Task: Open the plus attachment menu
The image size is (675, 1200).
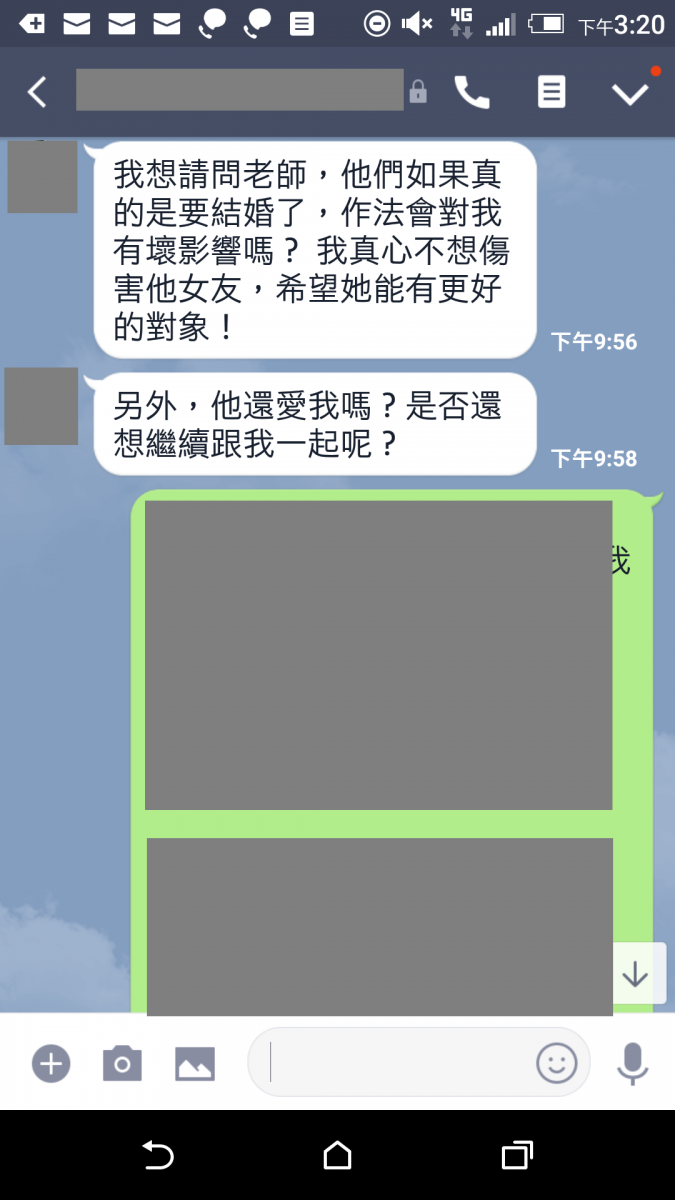Action: pyautogui.click(x=51, y=1063)
